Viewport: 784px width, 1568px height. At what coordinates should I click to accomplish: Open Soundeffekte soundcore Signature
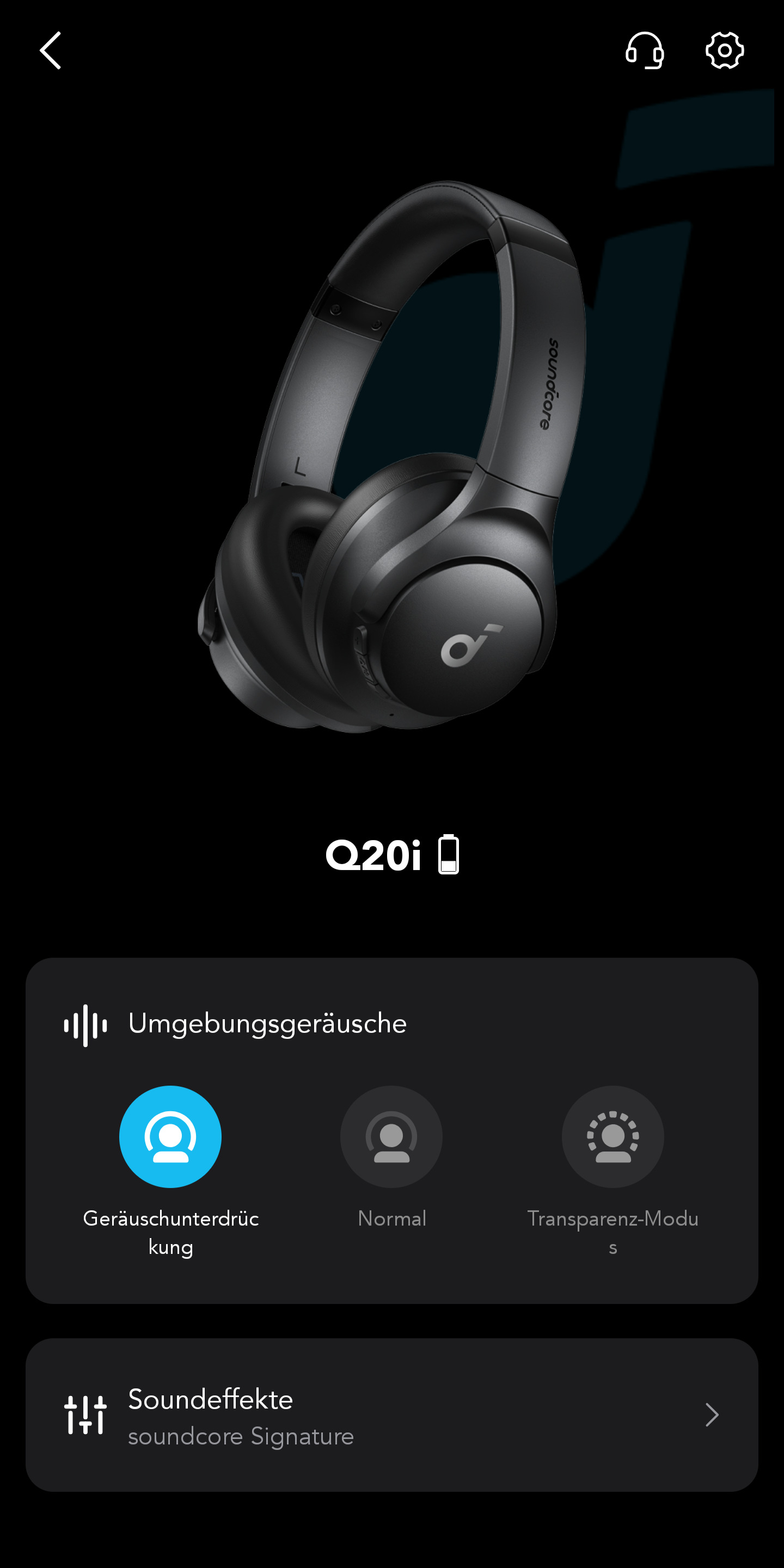click(x=392, y=1414)
